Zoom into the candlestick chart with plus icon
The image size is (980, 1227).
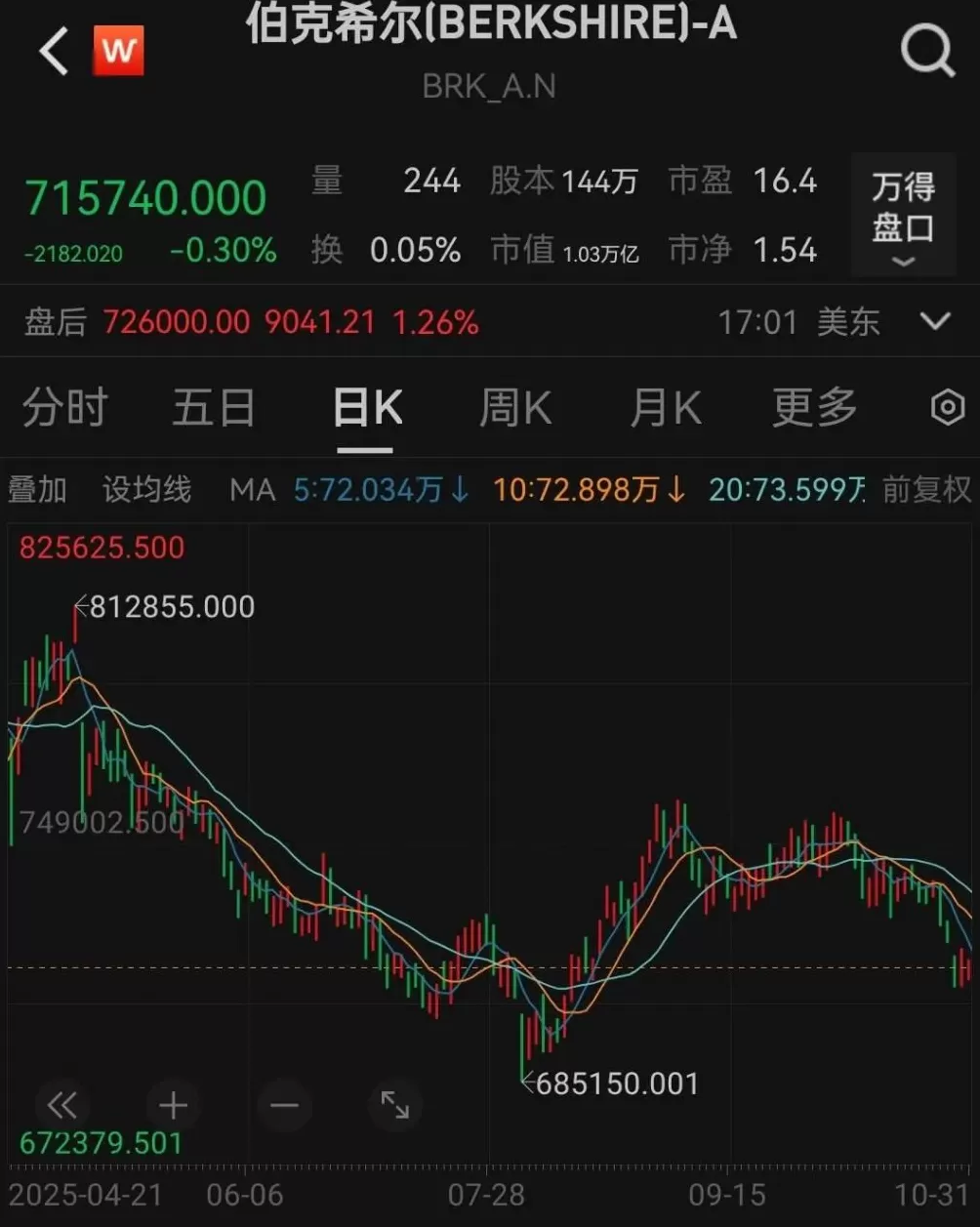coord(174,1105)
